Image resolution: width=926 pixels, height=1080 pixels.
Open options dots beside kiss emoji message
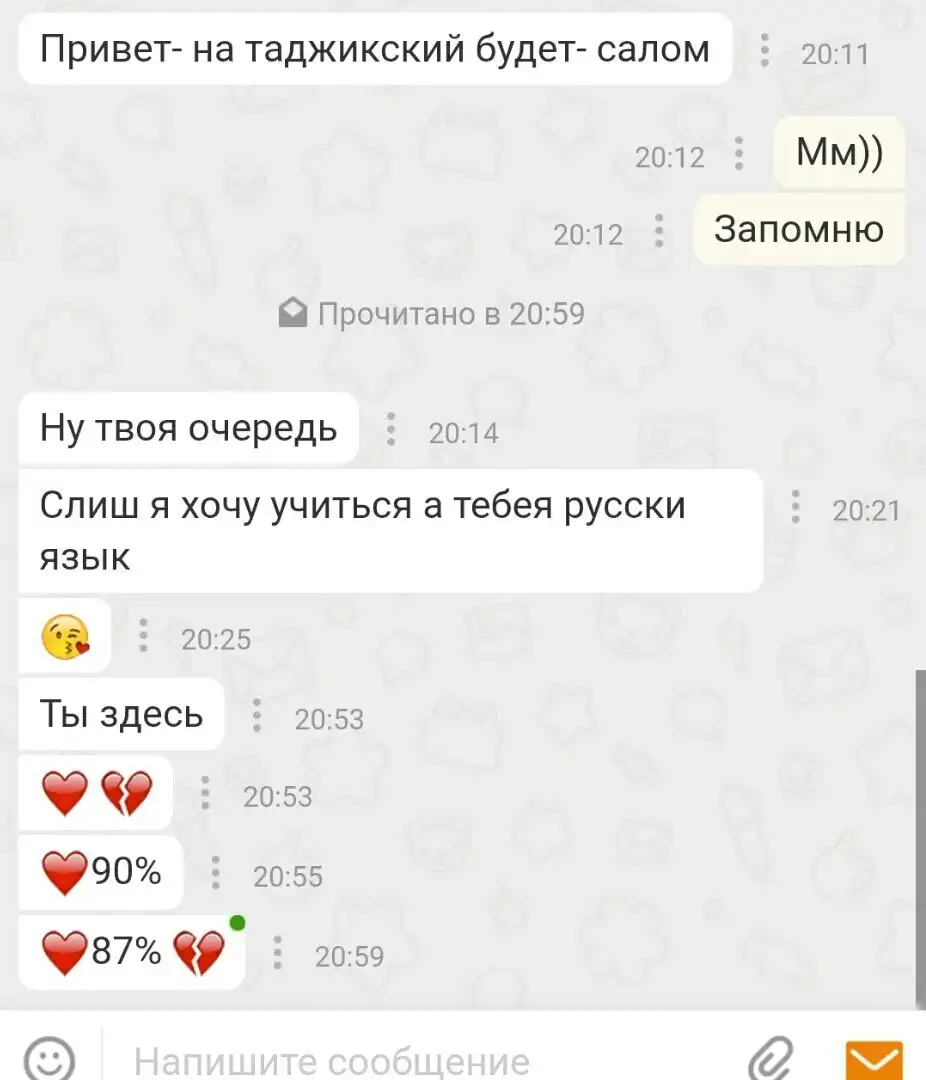point(143,637)
